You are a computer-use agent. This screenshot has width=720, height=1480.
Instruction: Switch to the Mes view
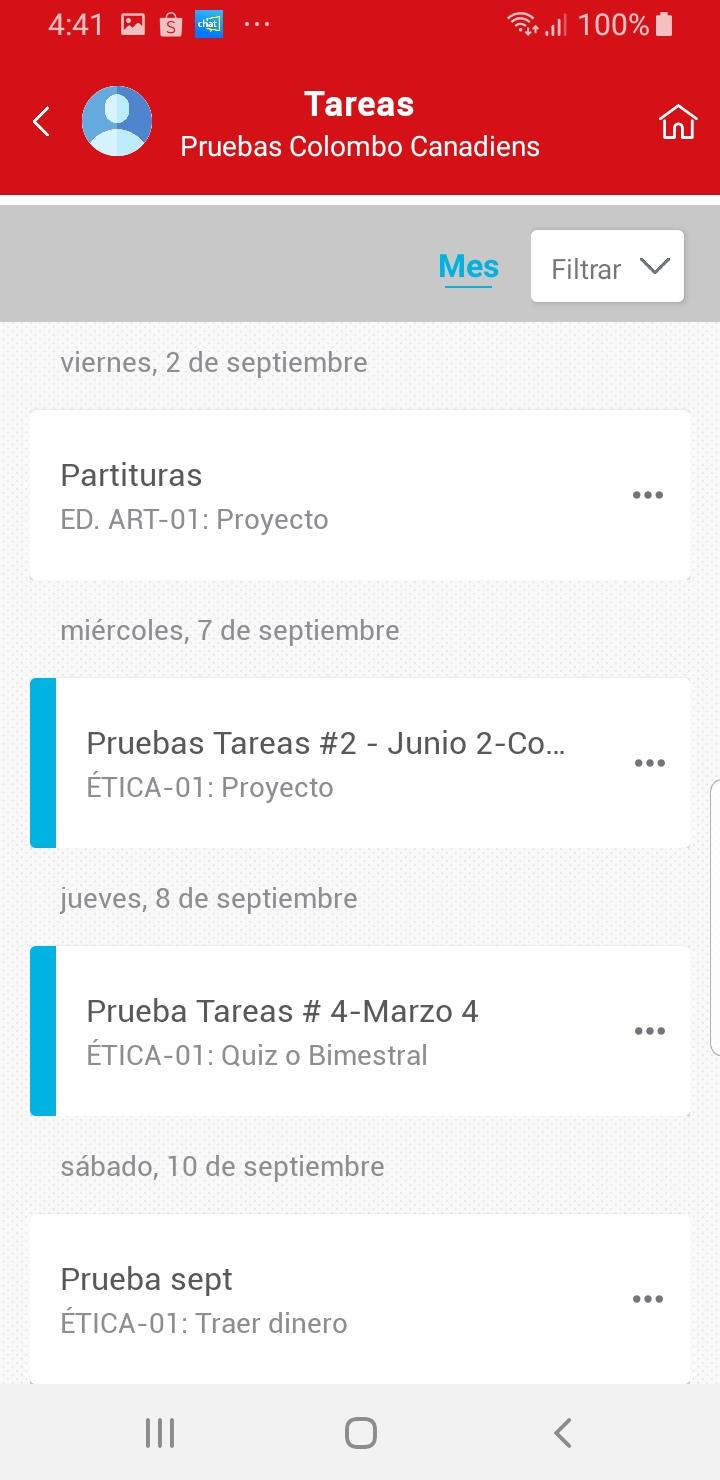tap(468, 267)
